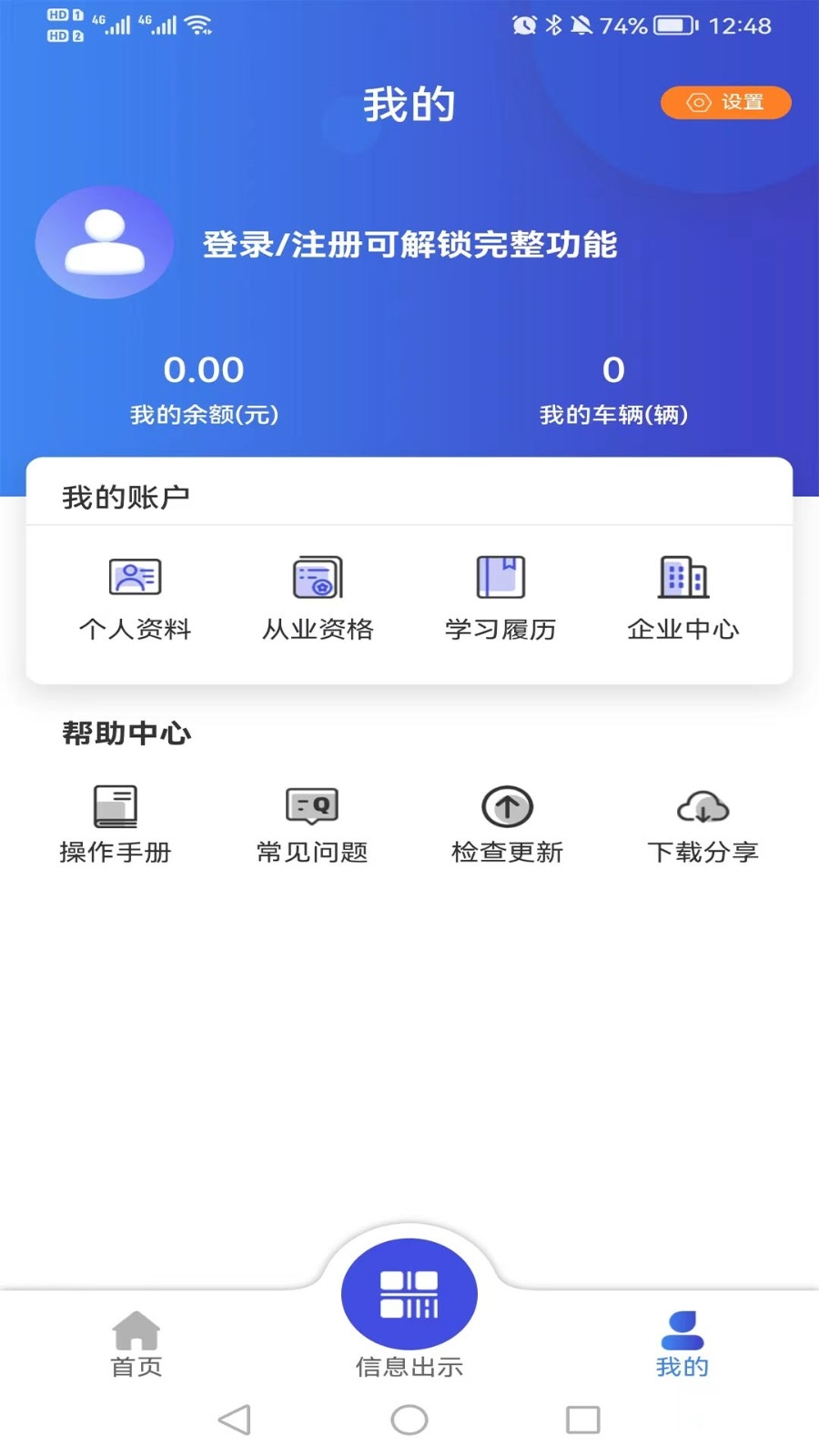This screenshot has height=1456, width=819.
Task: Tap 登录/注册可解锁完整功能 to sign in
Action: 409,245
